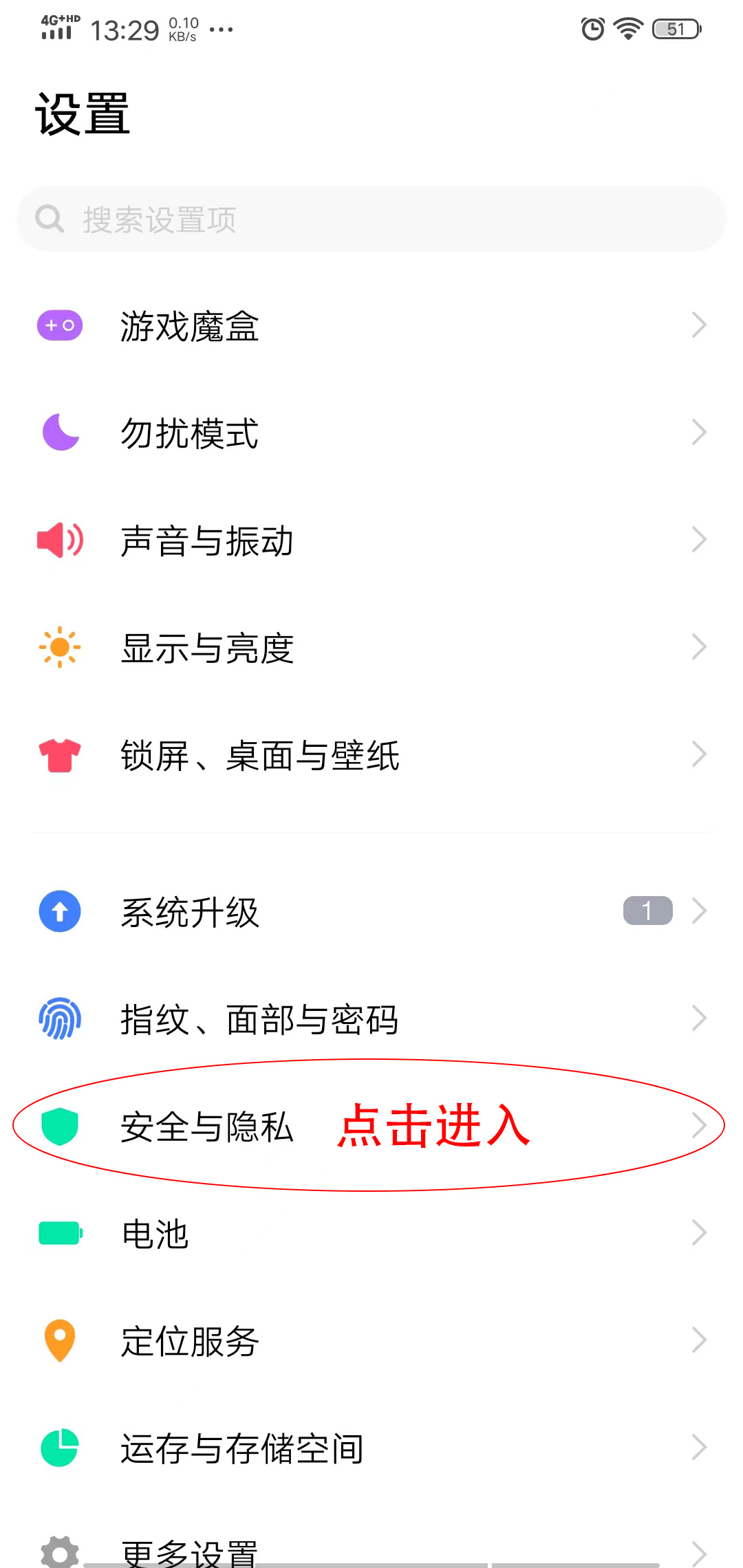743x1568 pixels.
Task: Open 锁屏、桌面与壁纸
Action: [x=371, y=755]
